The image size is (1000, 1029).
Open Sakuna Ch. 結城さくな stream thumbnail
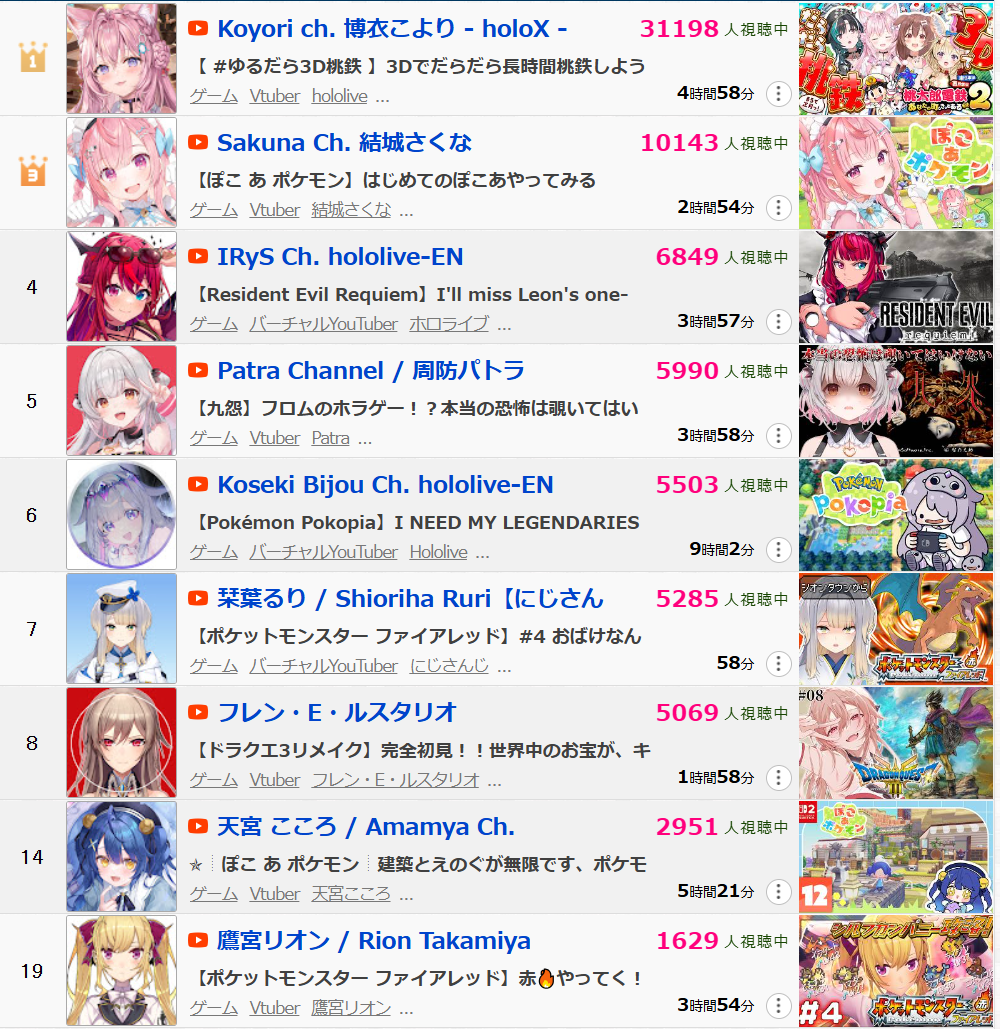897,172
